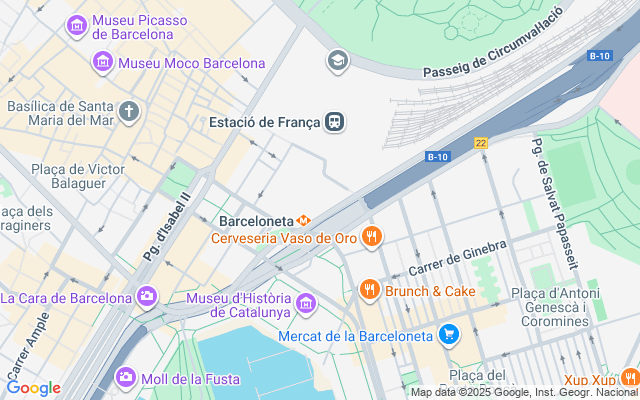The image size is (640, 400).
Task: Open the La Cara de Barcelona photo spot pin
Action: pyautogui.click(x=147, y=297)
